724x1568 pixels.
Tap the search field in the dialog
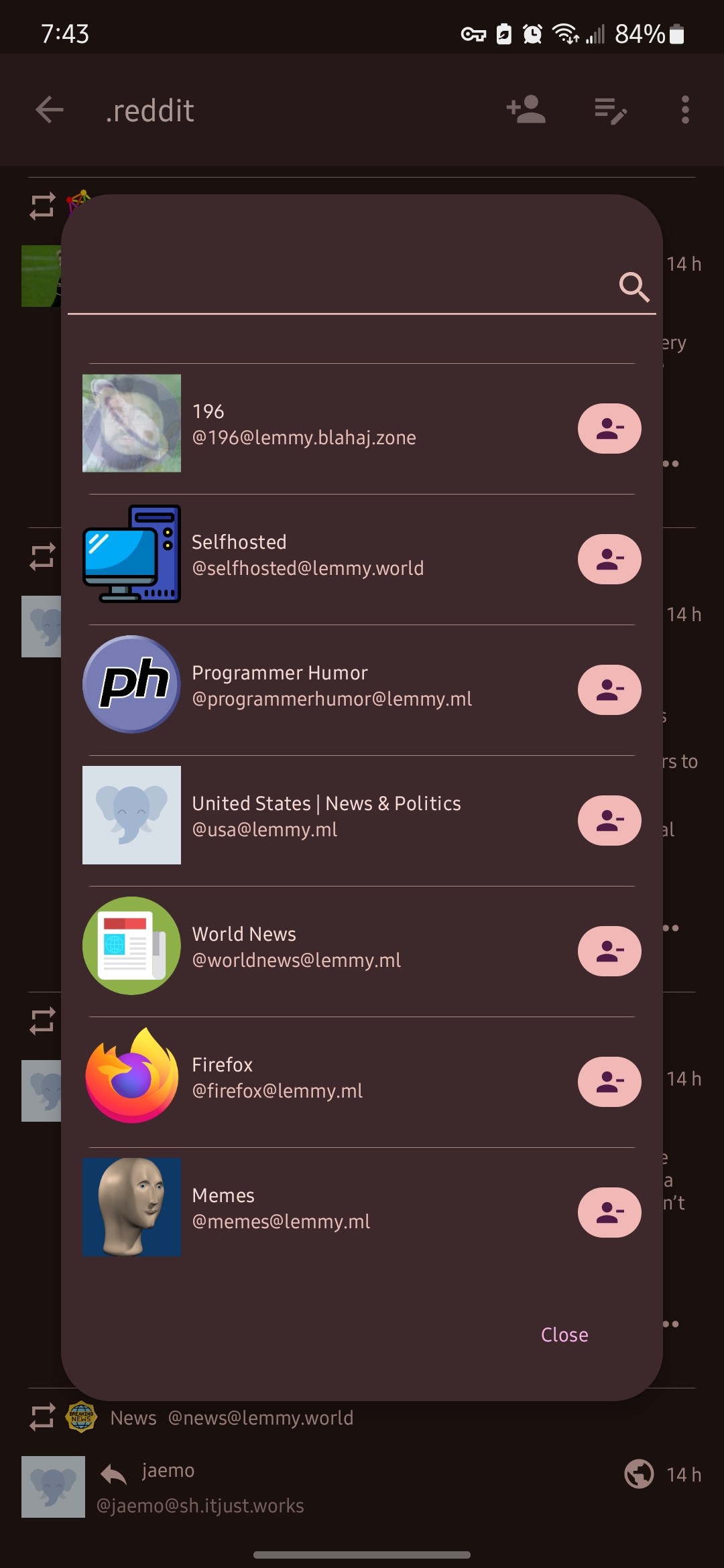pyautogui.click(x=342, y=287)
